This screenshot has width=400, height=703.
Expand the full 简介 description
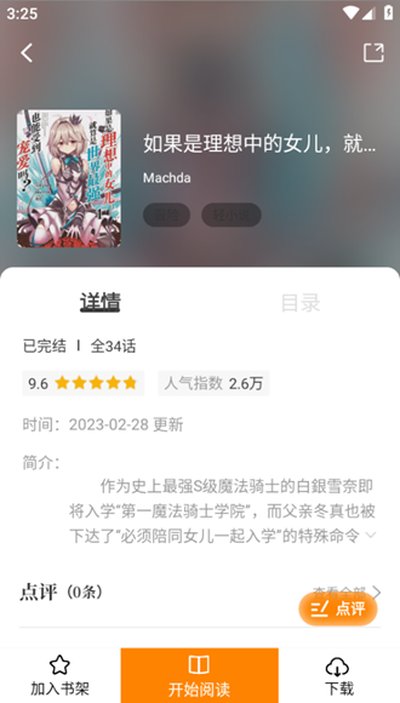[371, 534]
